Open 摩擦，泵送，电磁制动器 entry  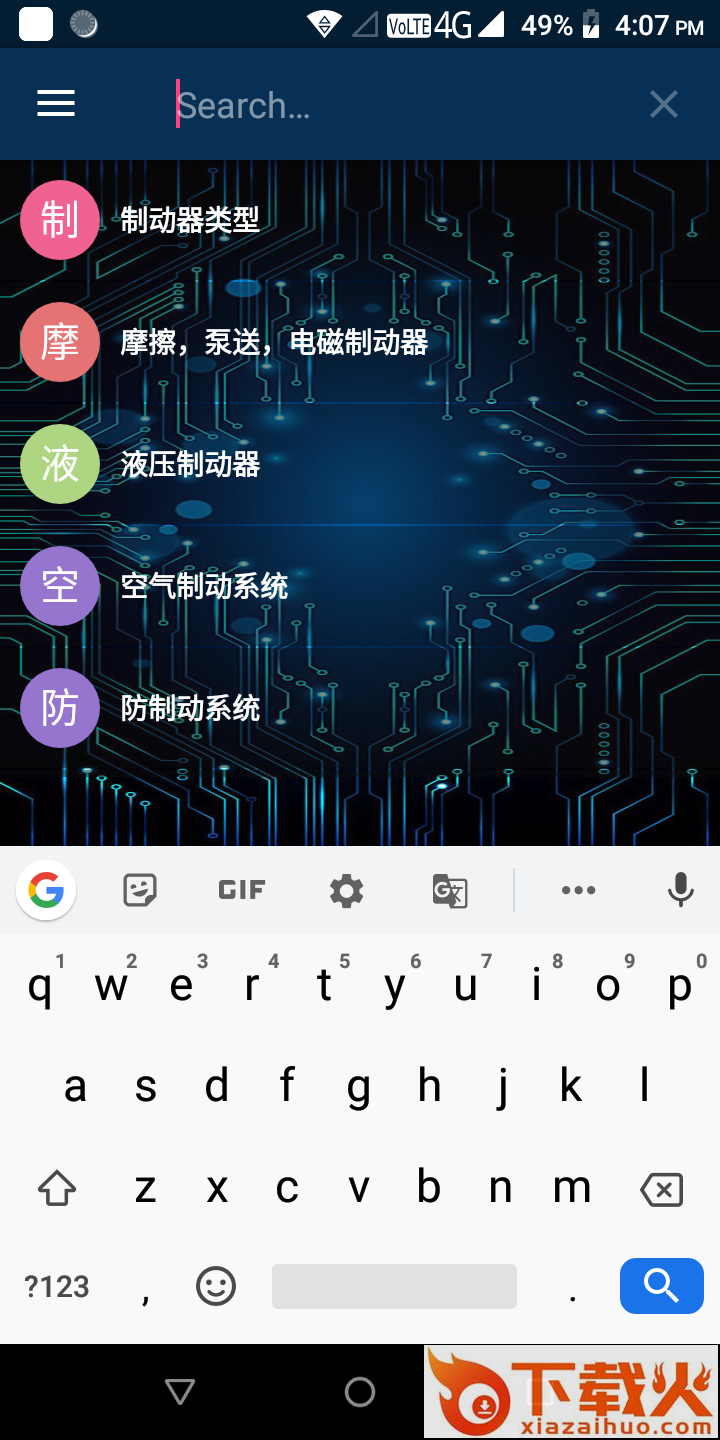(x=274, y=342)
